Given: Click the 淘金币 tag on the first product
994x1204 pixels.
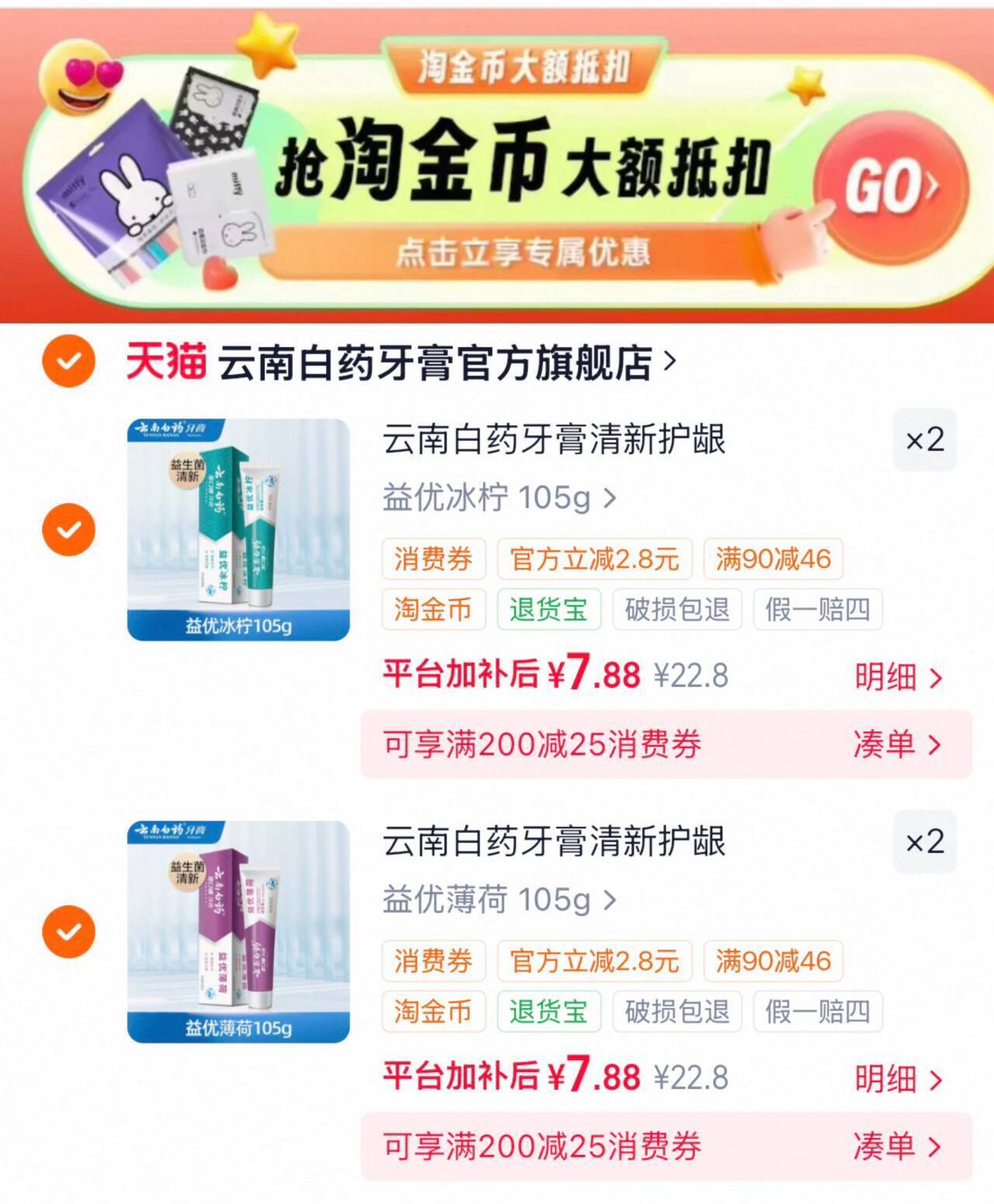Looking at the screenshot, I should [x=433, y=610].
